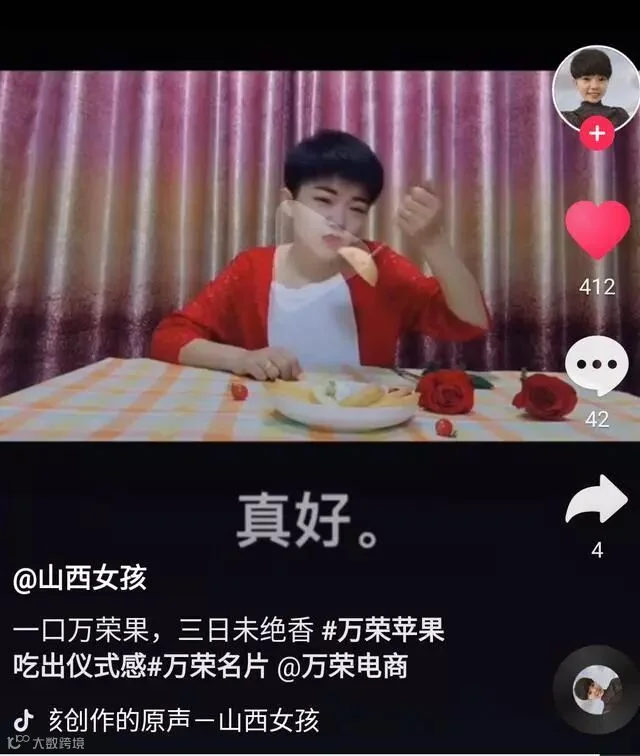
Task: Open the creator's profile avatar
Action: (x=596, y=89)
